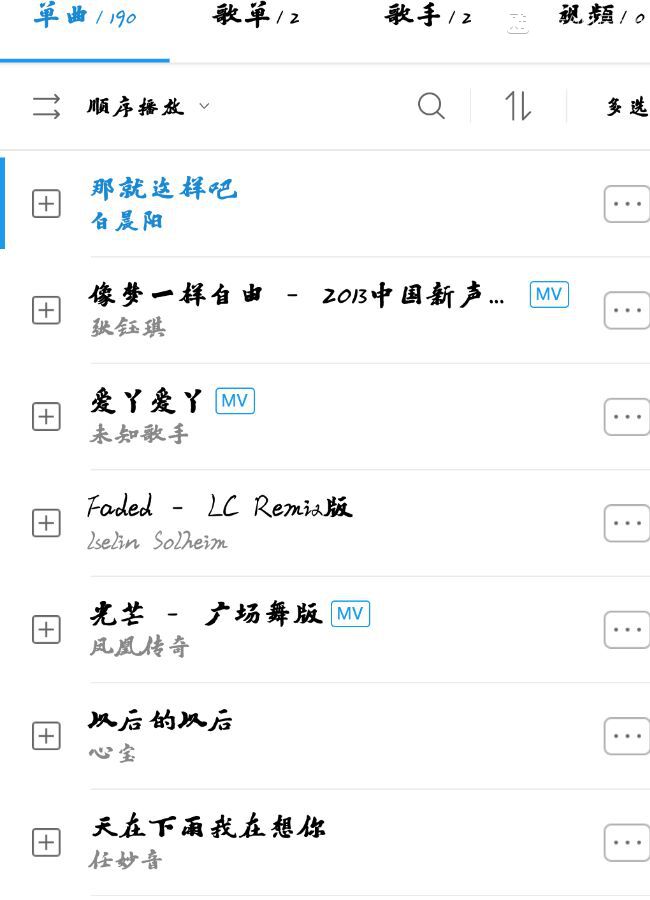This screenshot has width=650, height=900.
Task: Switch to the 歌单 tab
Action: pyautogui.click(x=256, y=16)
